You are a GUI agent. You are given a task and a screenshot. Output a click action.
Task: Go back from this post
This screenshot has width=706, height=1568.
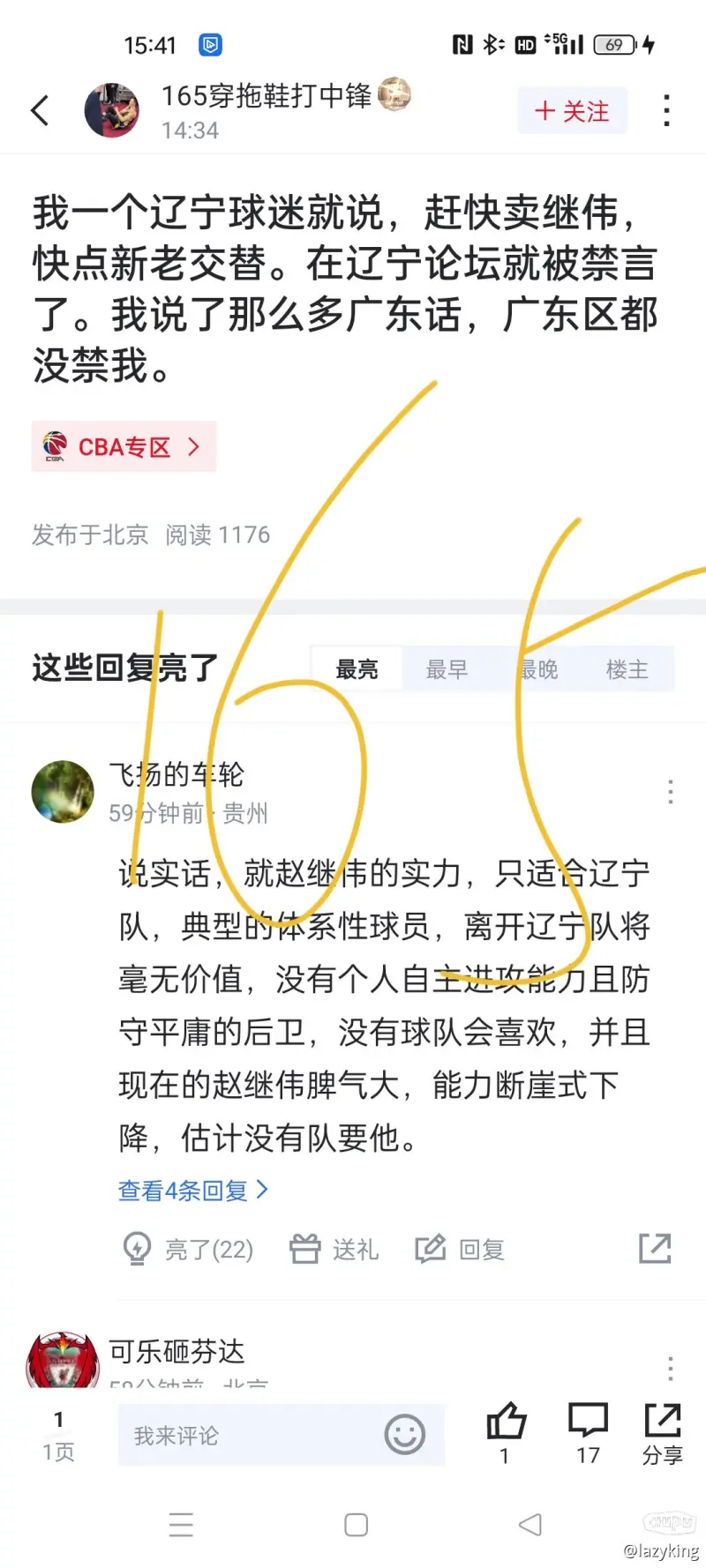[x=40, y=111]
